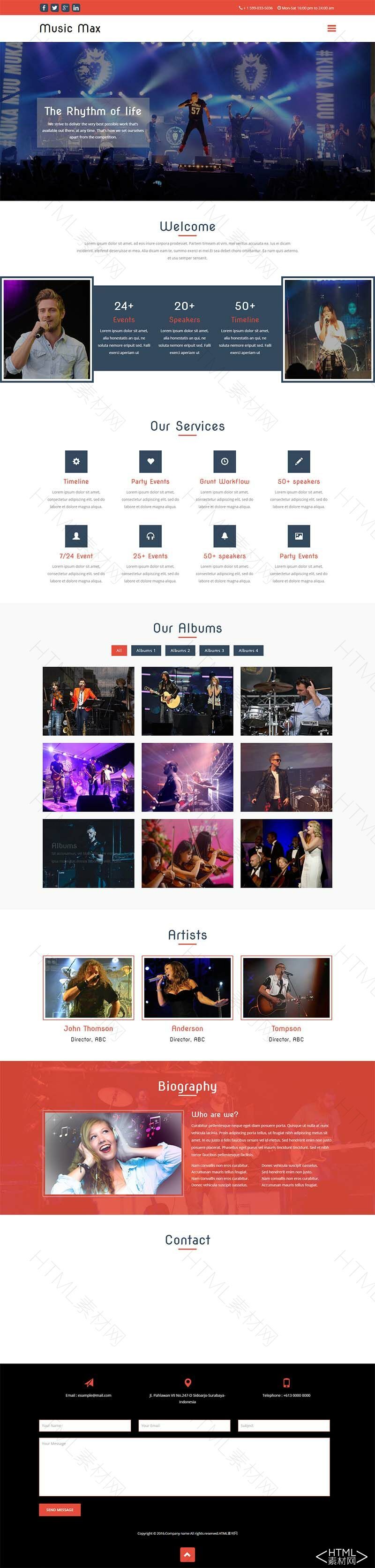Viewport: 375px width, 1568px height.
Task: Choose the Albums 4 filter
Action: tap(248, 650)
